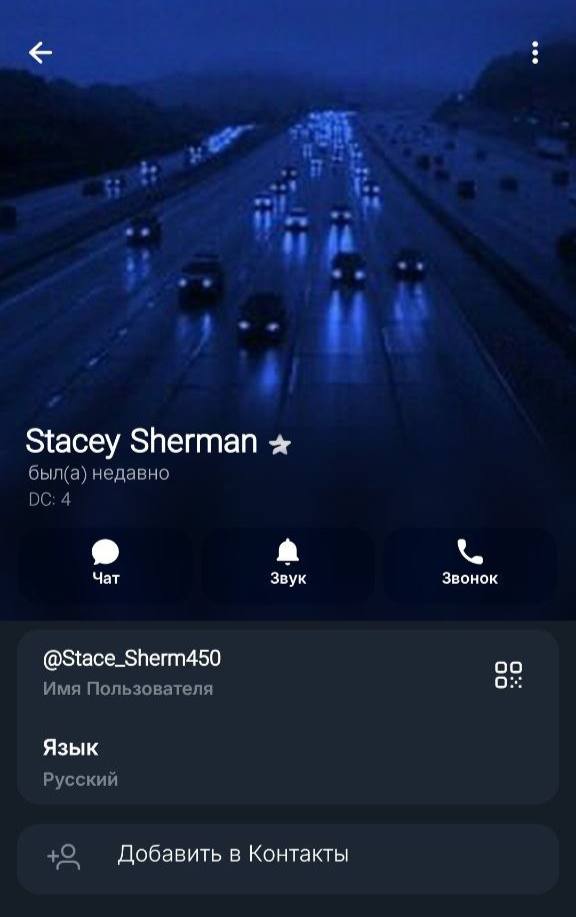Tap the Звук notification bell button
This screenshot has width=576, height=917.
point(288,565)
